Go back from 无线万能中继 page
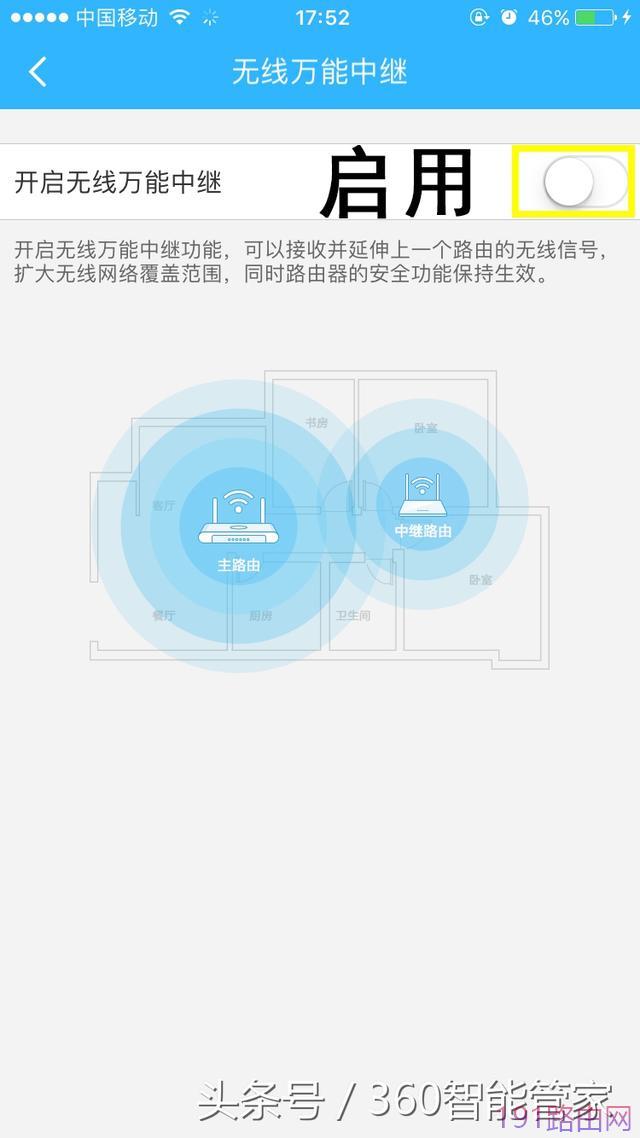Image resolution: width=640 pixels, height=1138 pixels. (38, 72)
